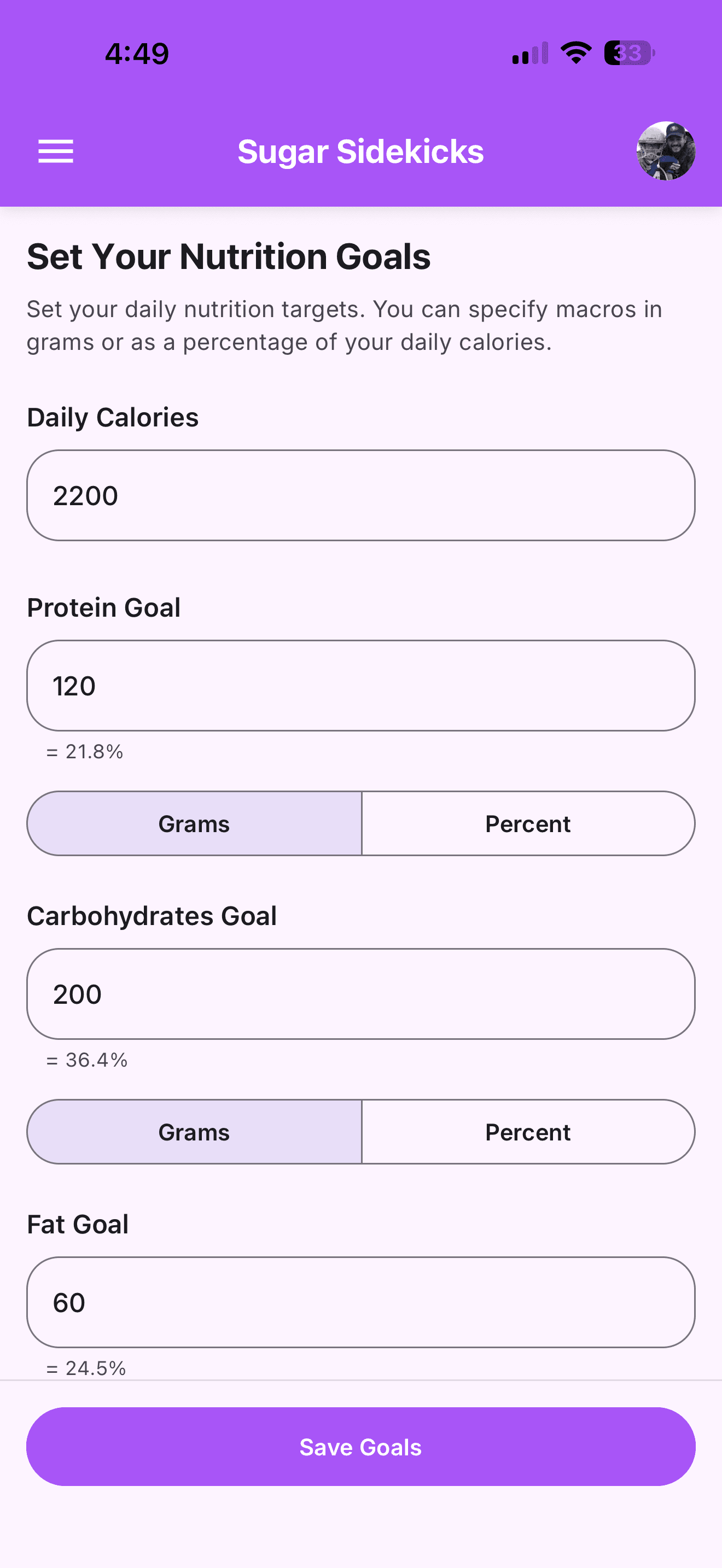The image size is (722, 1568).
Task: Tap the clock showing 4:49
Action: pyautogui.click(x=135, y=54)
